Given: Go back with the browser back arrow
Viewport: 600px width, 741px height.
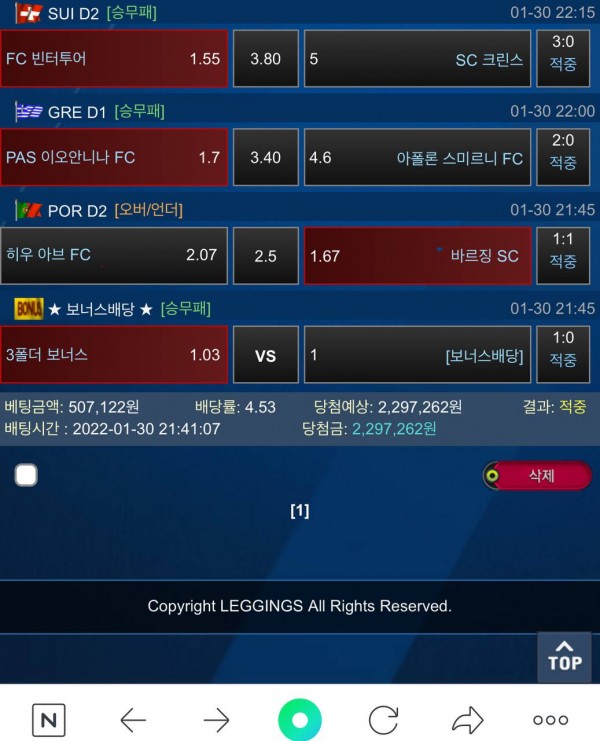Looking at the screenshot, I should pyautogui.click(x=133, y=720).
